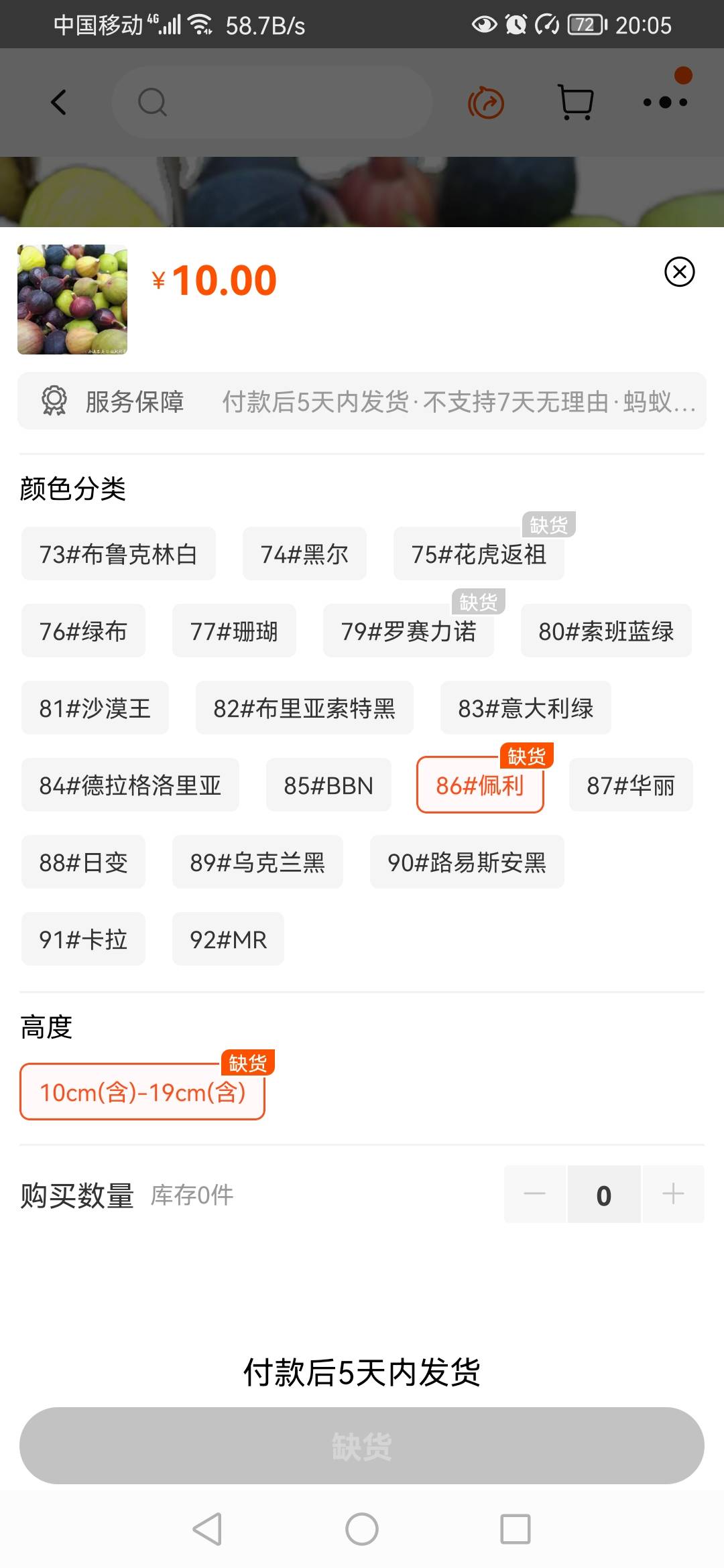The image size is (724, 1568).
Task: Deselect the 86#佩利 variety
Action: point(480,785)
